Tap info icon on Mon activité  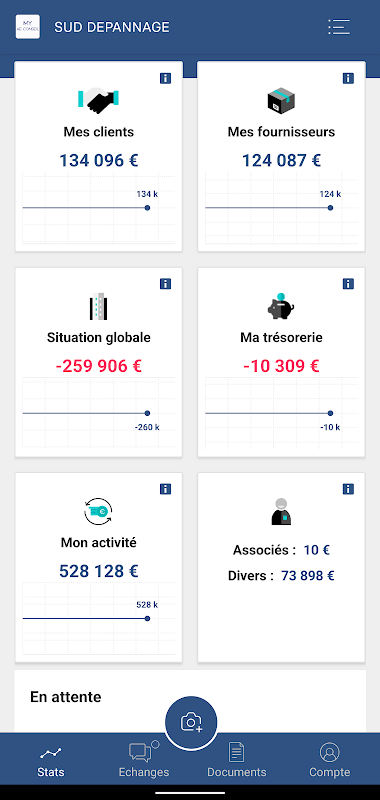coord(165,489)
